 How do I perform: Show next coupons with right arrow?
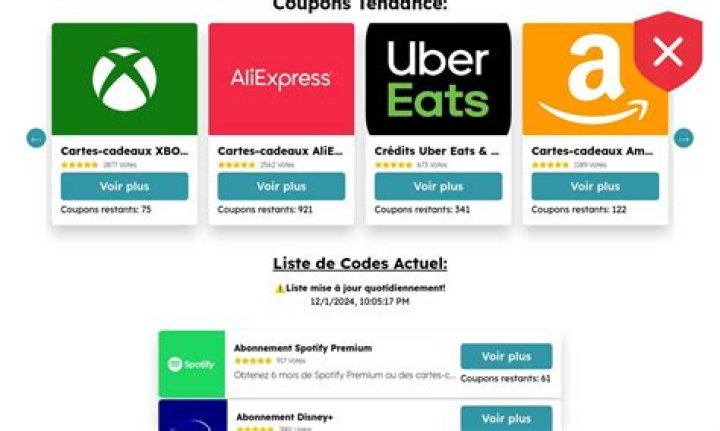click(683, 138)
